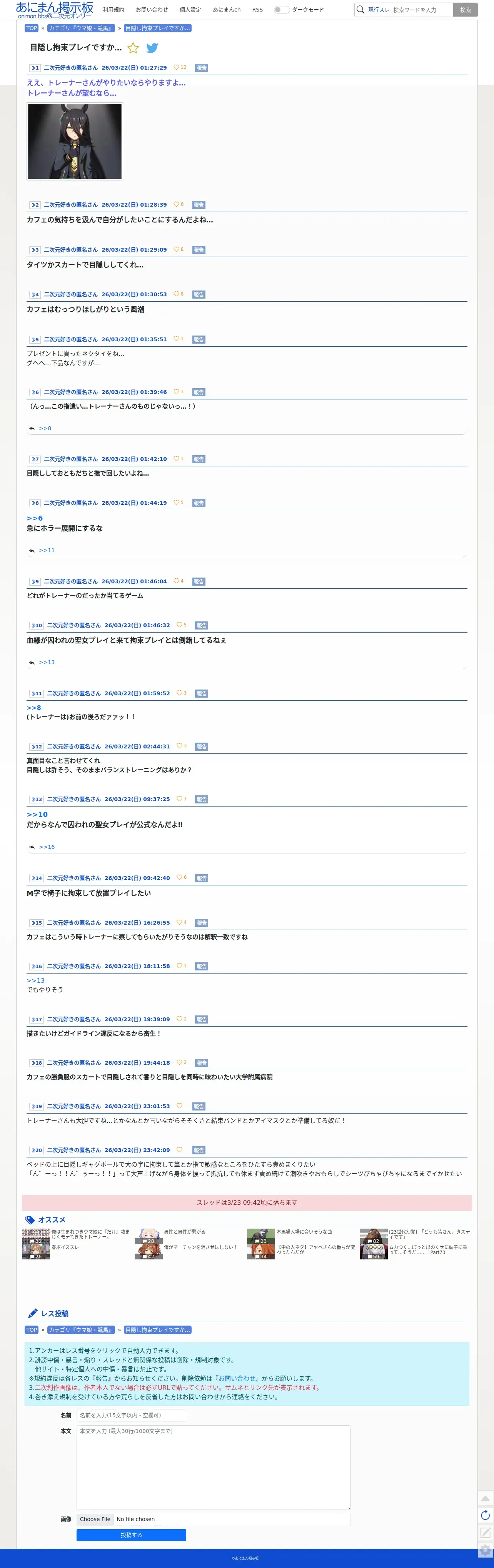Screen dimensions: 494x1568
Task: Tap the TOP breadcrumb at the top
Action: [32, 28]
